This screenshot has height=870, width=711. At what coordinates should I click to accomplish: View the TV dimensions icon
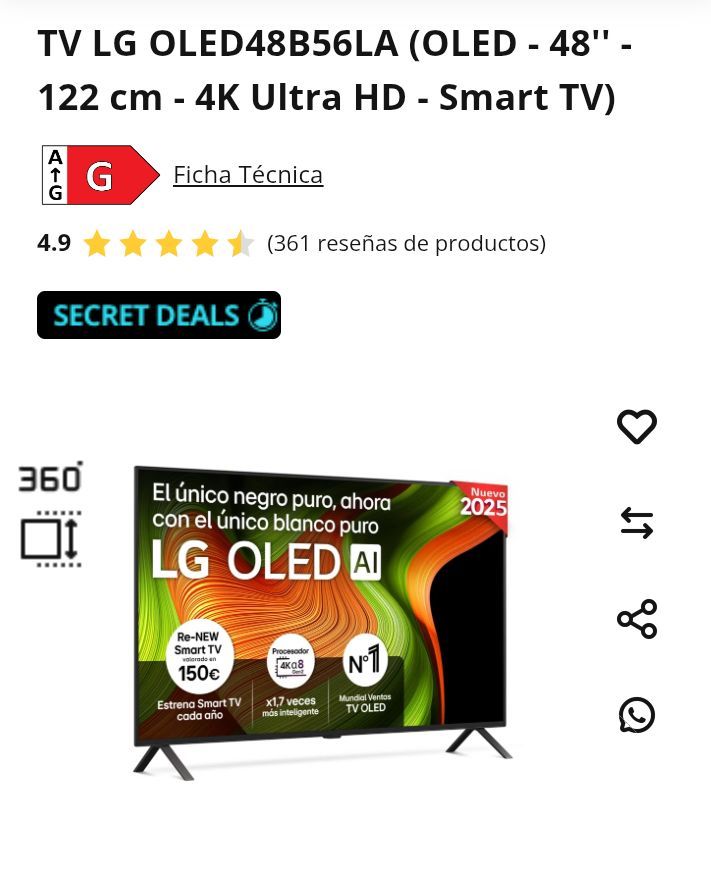pyautogui.click(x=50, y=539)
